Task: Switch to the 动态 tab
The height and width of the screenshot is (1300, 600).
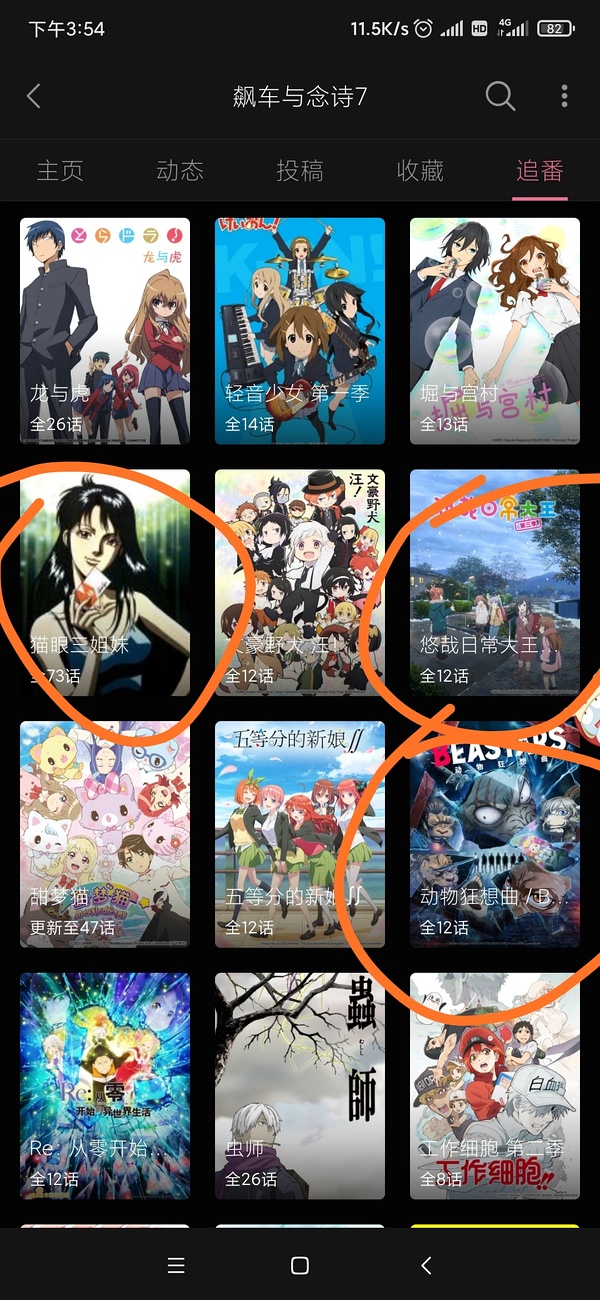Action: [x=180, y=170]
